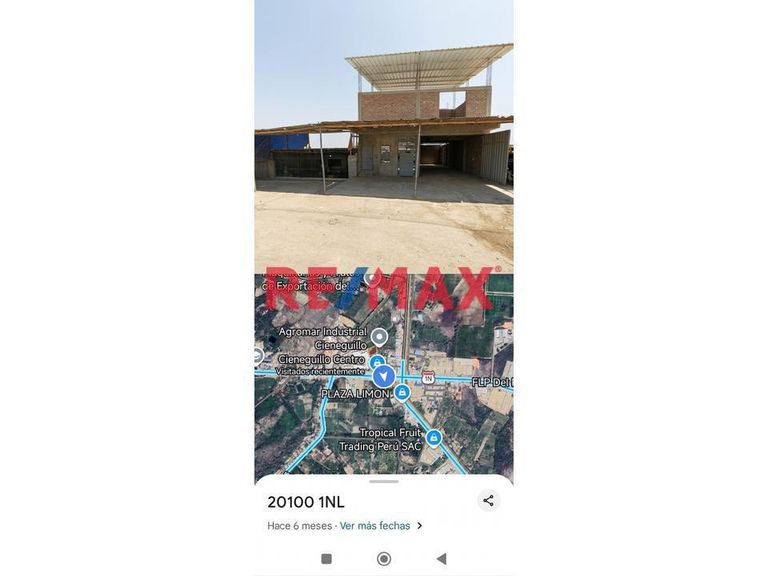Tap the system back button

point(441,559)
